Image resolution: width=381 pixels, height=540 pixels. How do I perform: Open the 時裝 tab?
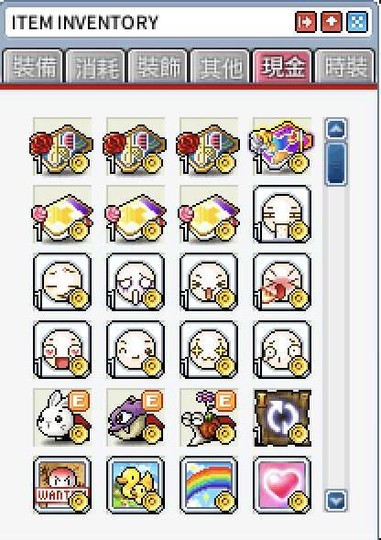click(345, 66)
